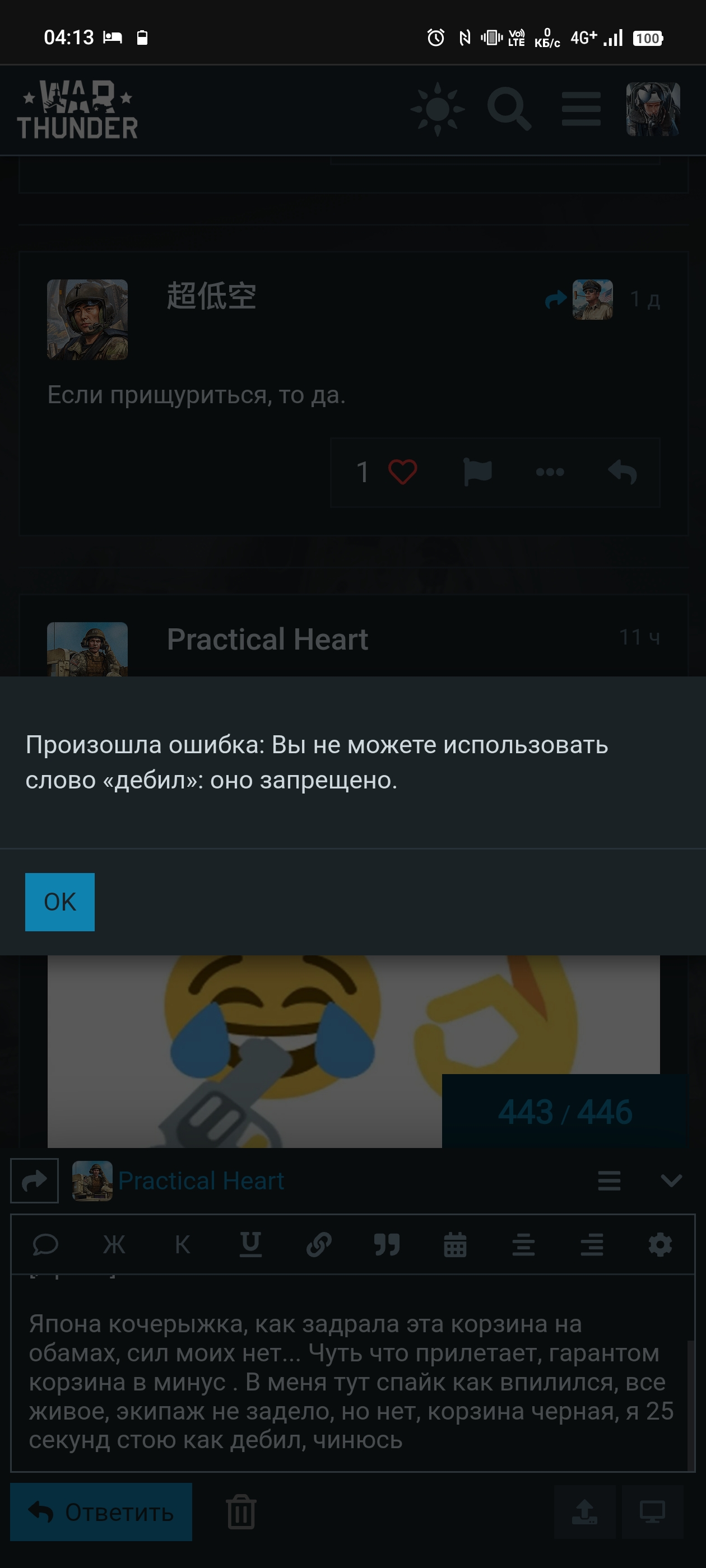
Task: Apply bold formatting (Ж)
Action: click(114, 1245)
